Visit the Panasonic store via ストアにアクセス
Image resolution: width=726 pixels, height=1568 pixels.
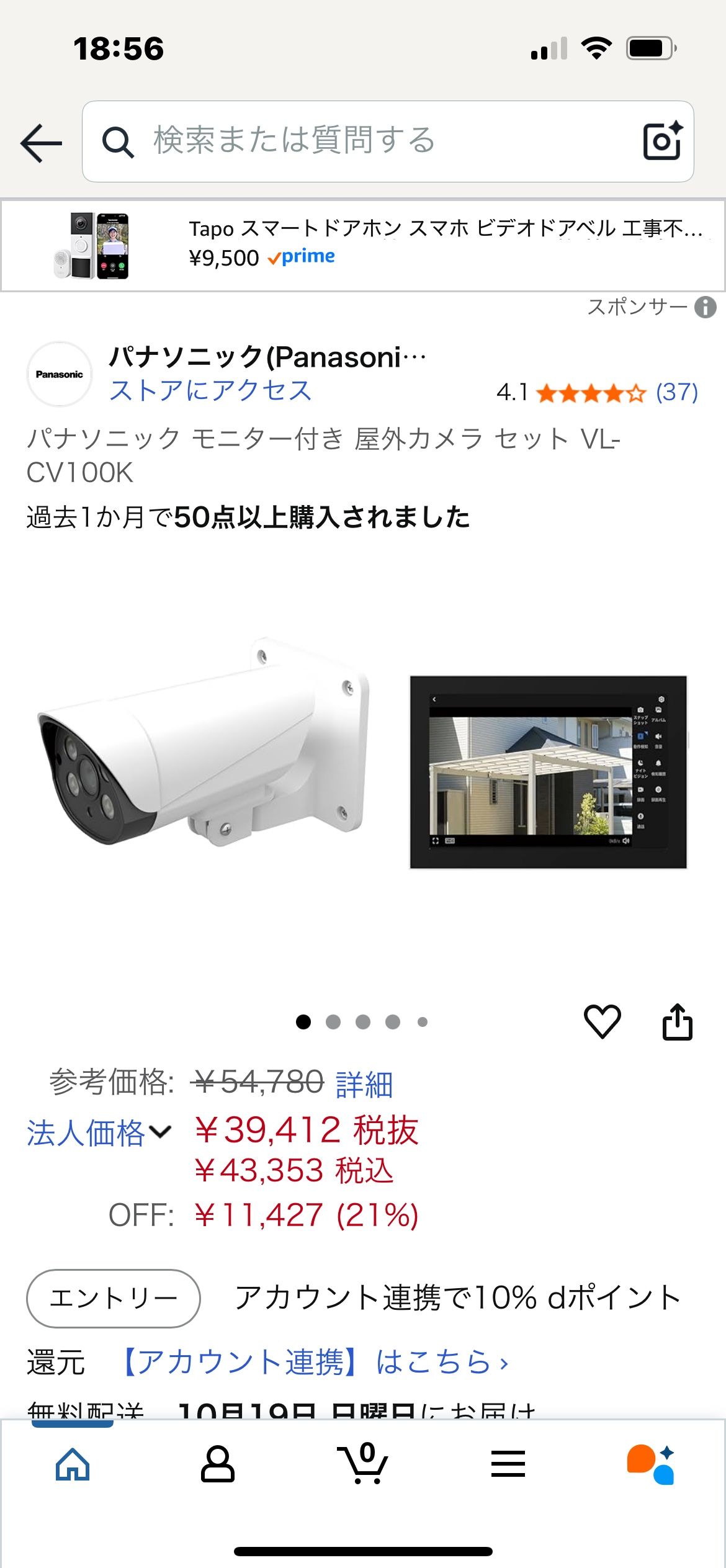click(x=210, y=390)
